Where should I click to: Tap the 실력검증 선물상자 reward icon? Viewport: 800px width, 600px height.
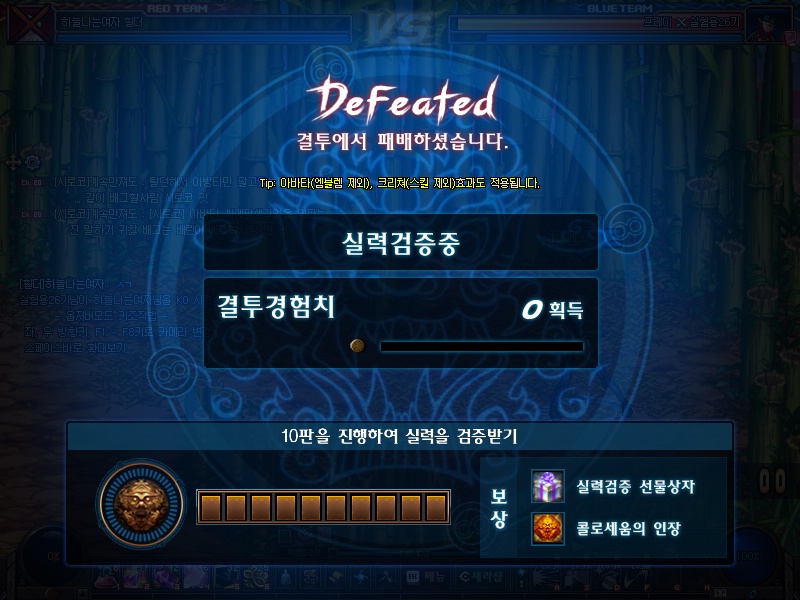click(547, 487)
